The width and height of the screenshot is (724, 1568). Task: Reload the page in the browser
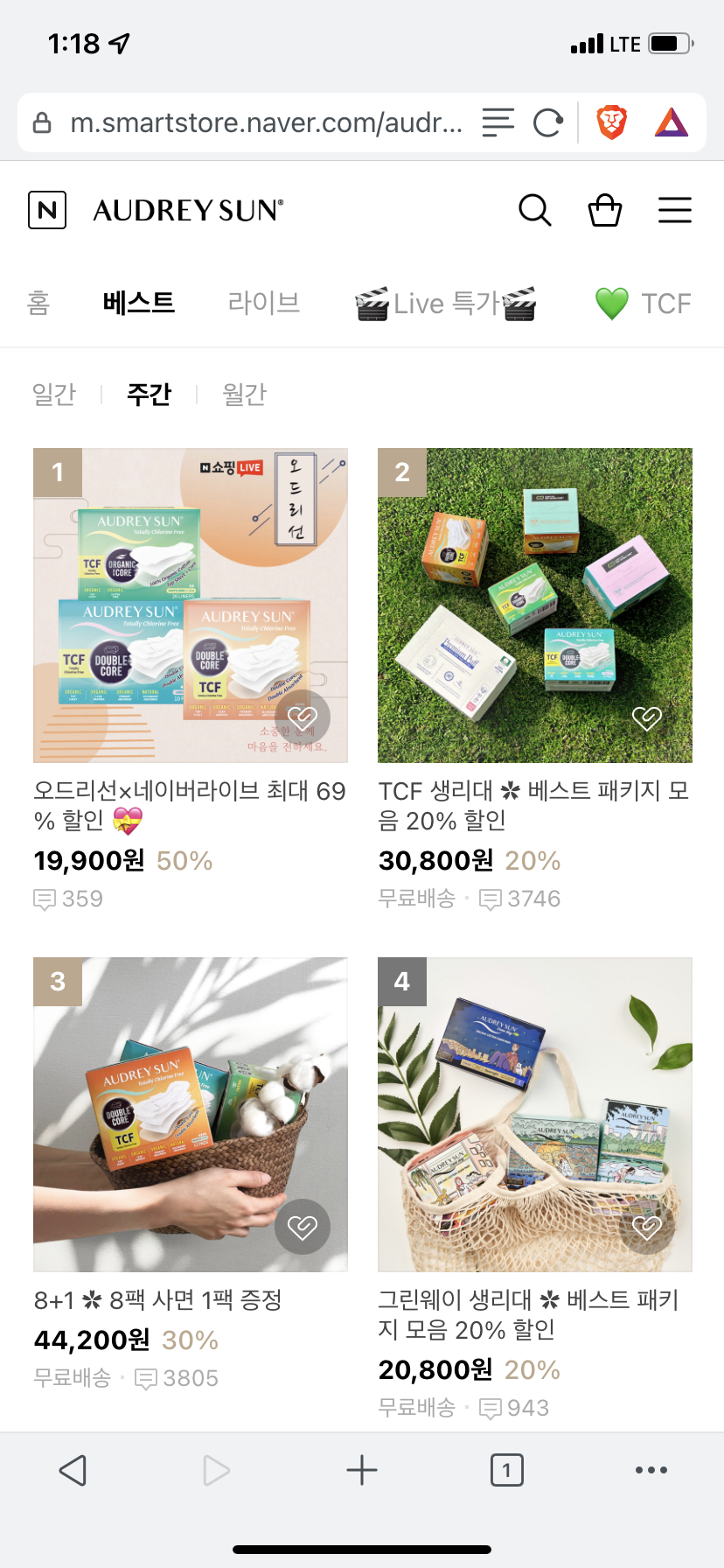(x=547, y=122)
